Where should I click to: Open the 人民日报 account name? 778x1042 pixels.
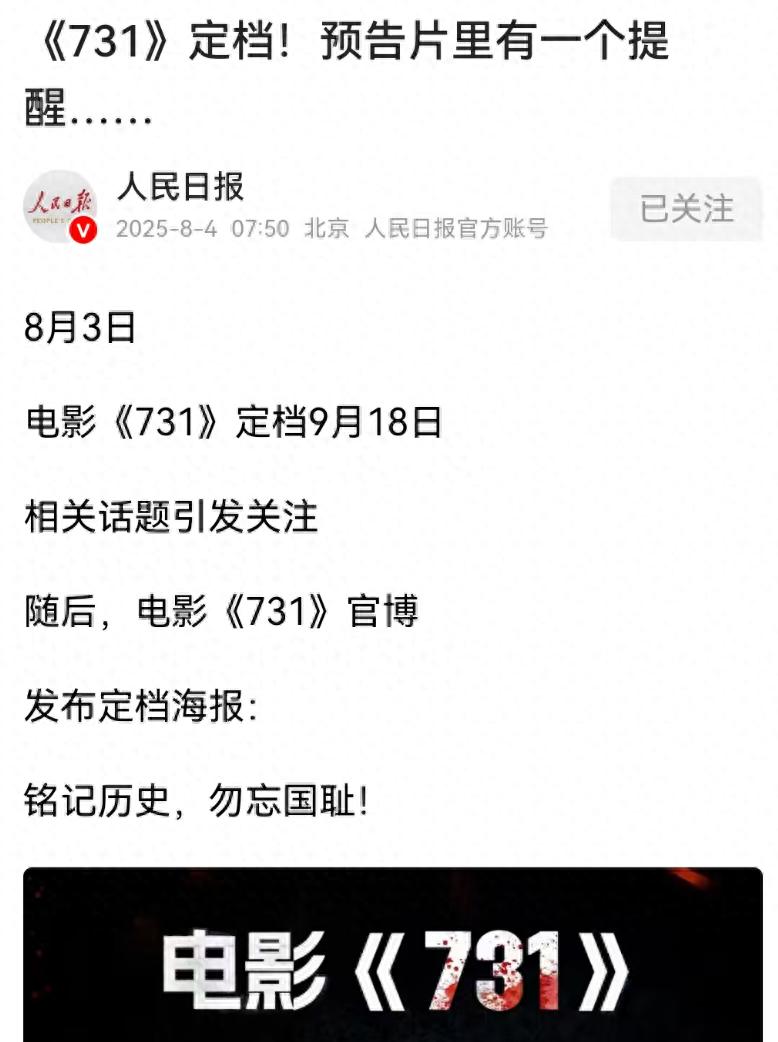(180, 186)
